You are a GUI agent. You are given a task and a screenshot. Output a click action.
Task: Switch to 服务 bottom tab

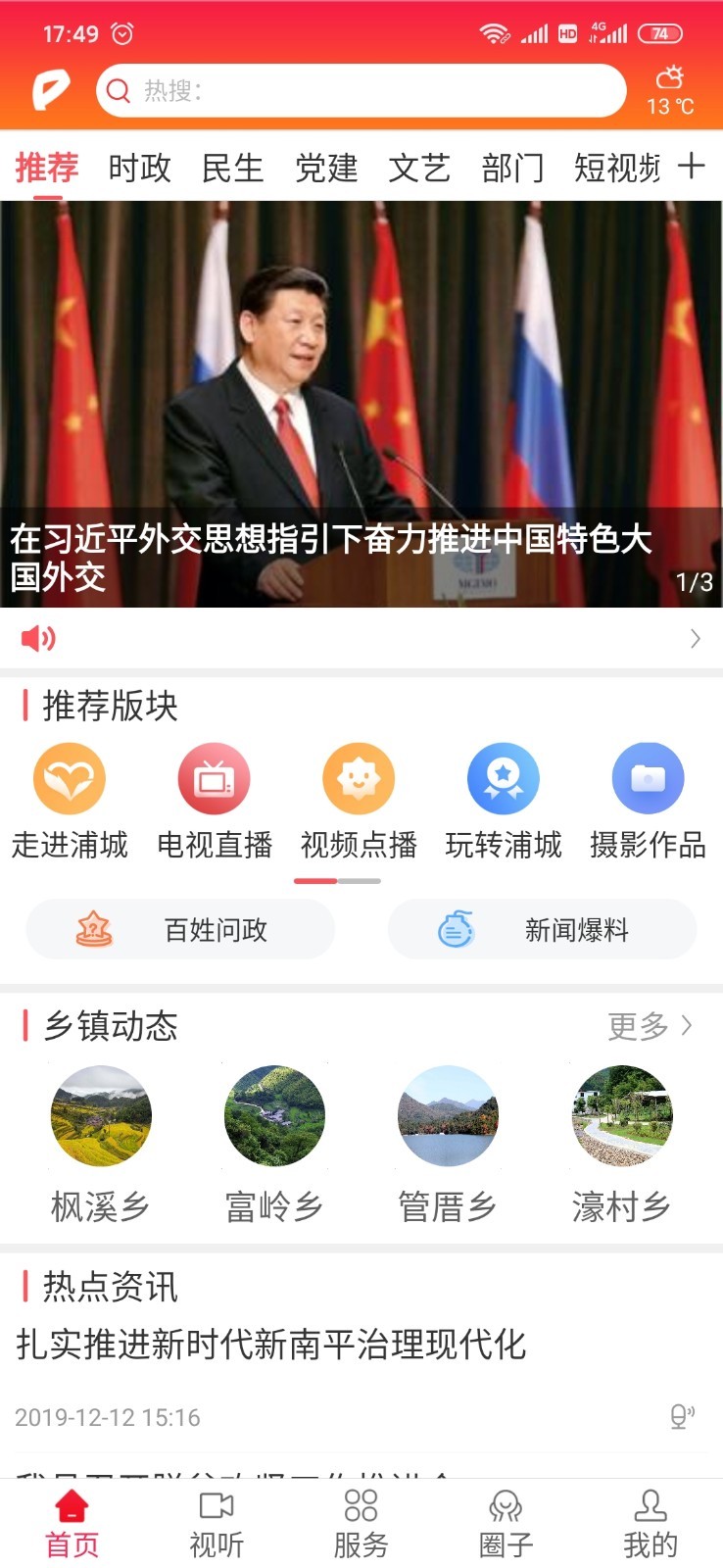coord(361,1524)
